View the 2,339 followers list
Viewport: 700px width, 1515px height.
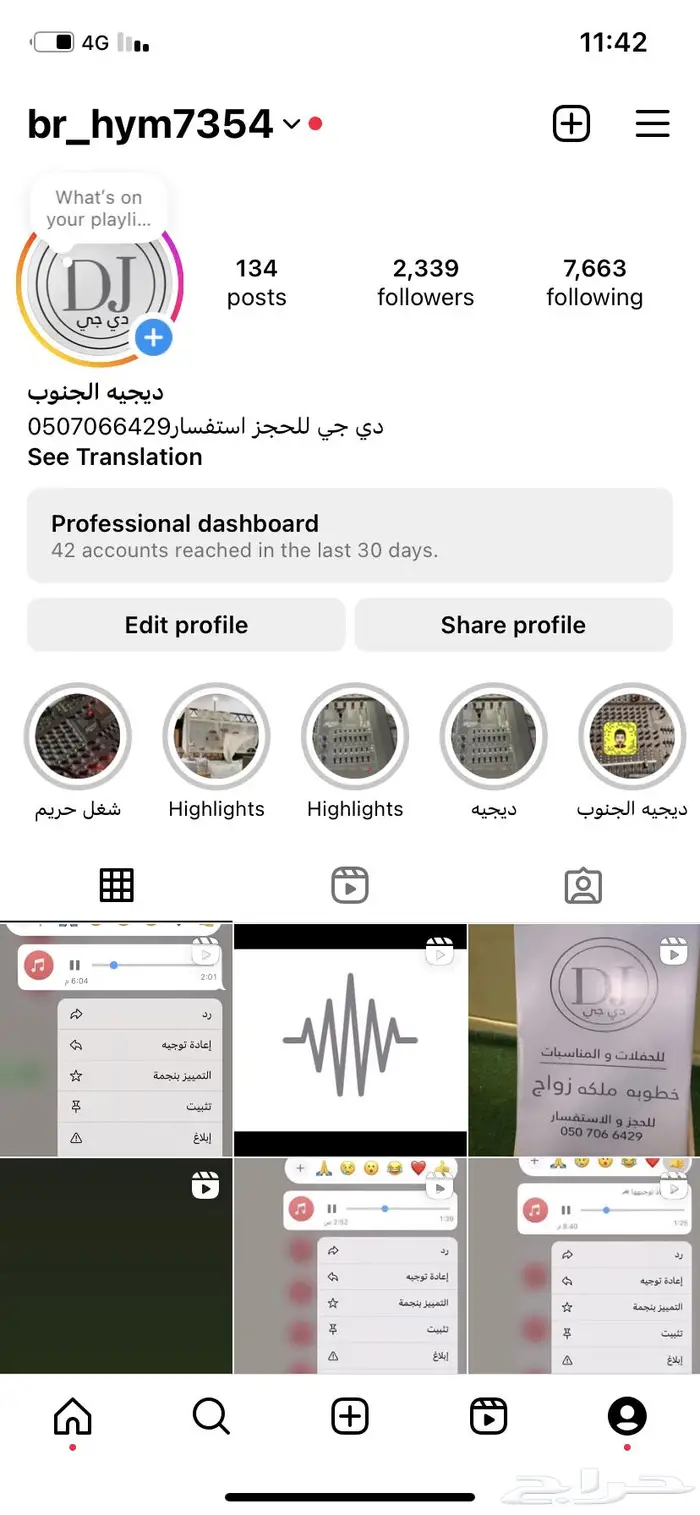coord(425,282)
